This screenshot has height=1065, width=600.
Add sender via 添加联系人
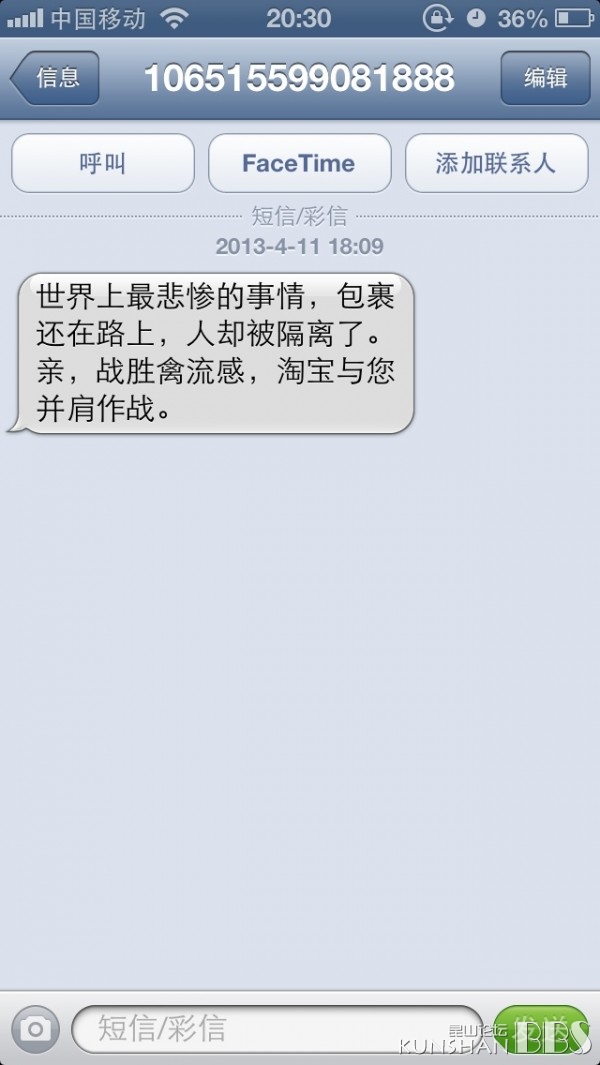coord(496,163)
